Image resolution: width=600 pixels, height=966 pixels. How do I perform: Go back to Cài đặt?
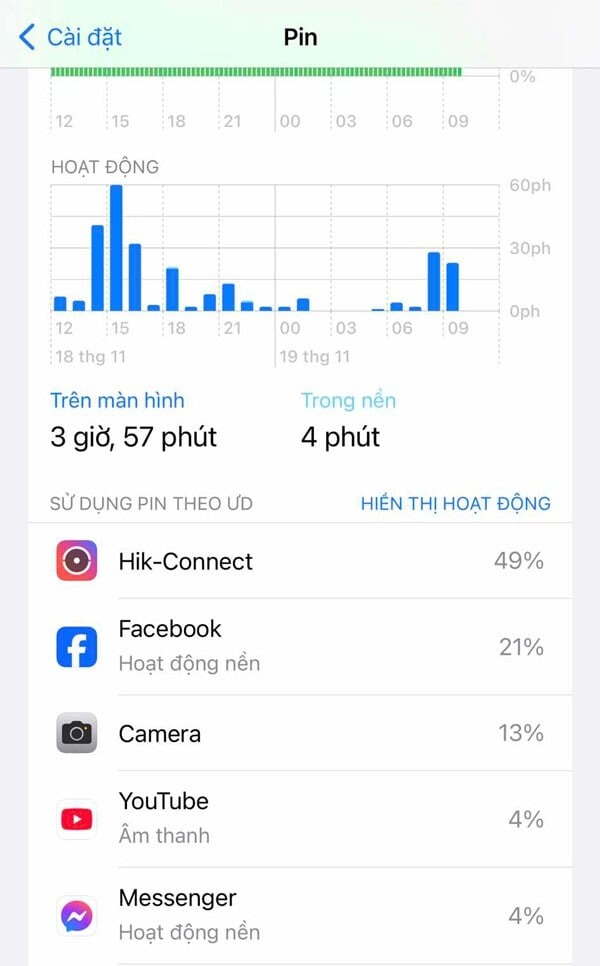click(70, 38)
